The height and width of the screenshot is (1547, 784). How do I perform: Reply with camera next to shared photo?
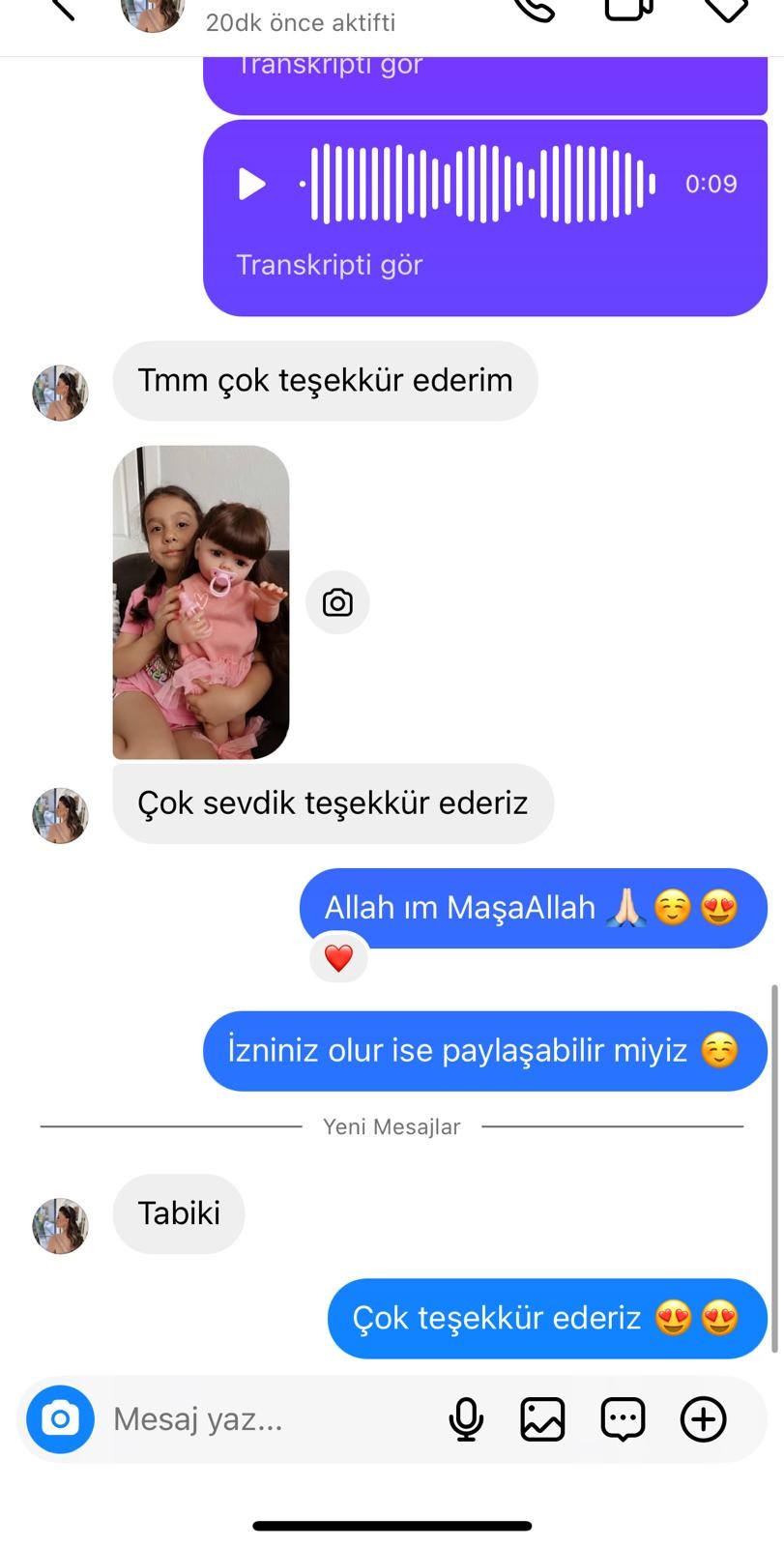[x=337, y=602]
